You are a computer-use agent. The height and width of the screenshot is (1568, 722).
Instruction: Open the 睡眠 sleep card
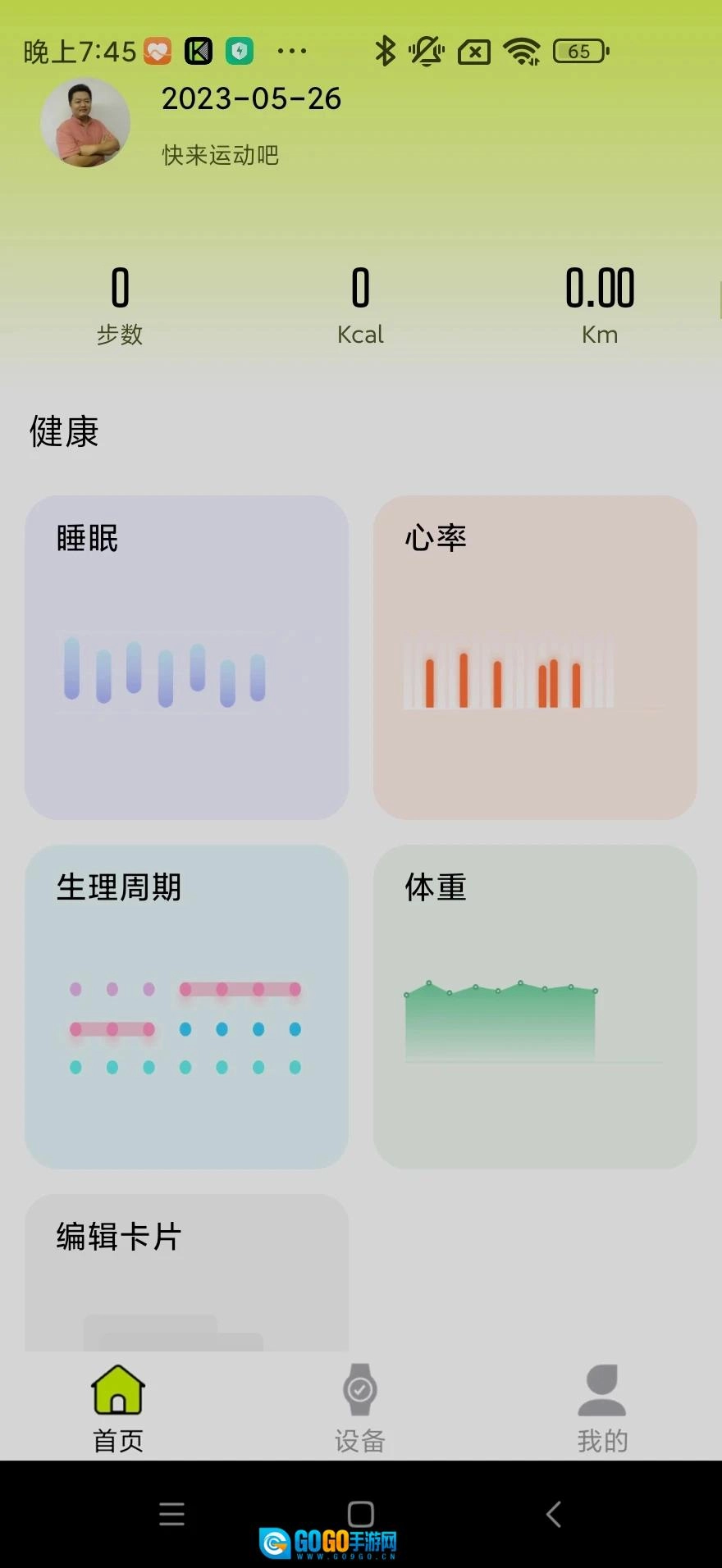tap(186, 657)
